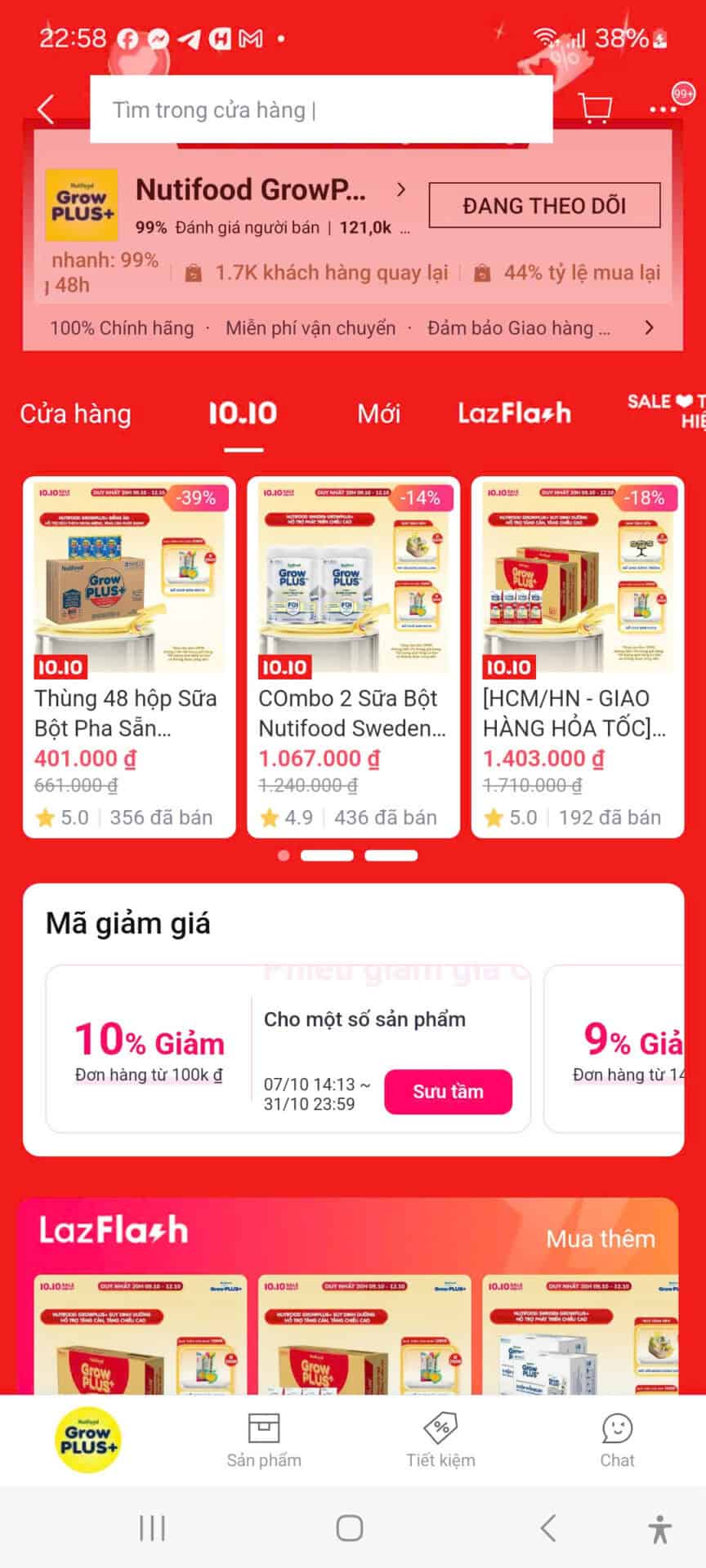706x1568 pixels.
Task: Switch to the second product carousel page
Action: pos(327,856)
